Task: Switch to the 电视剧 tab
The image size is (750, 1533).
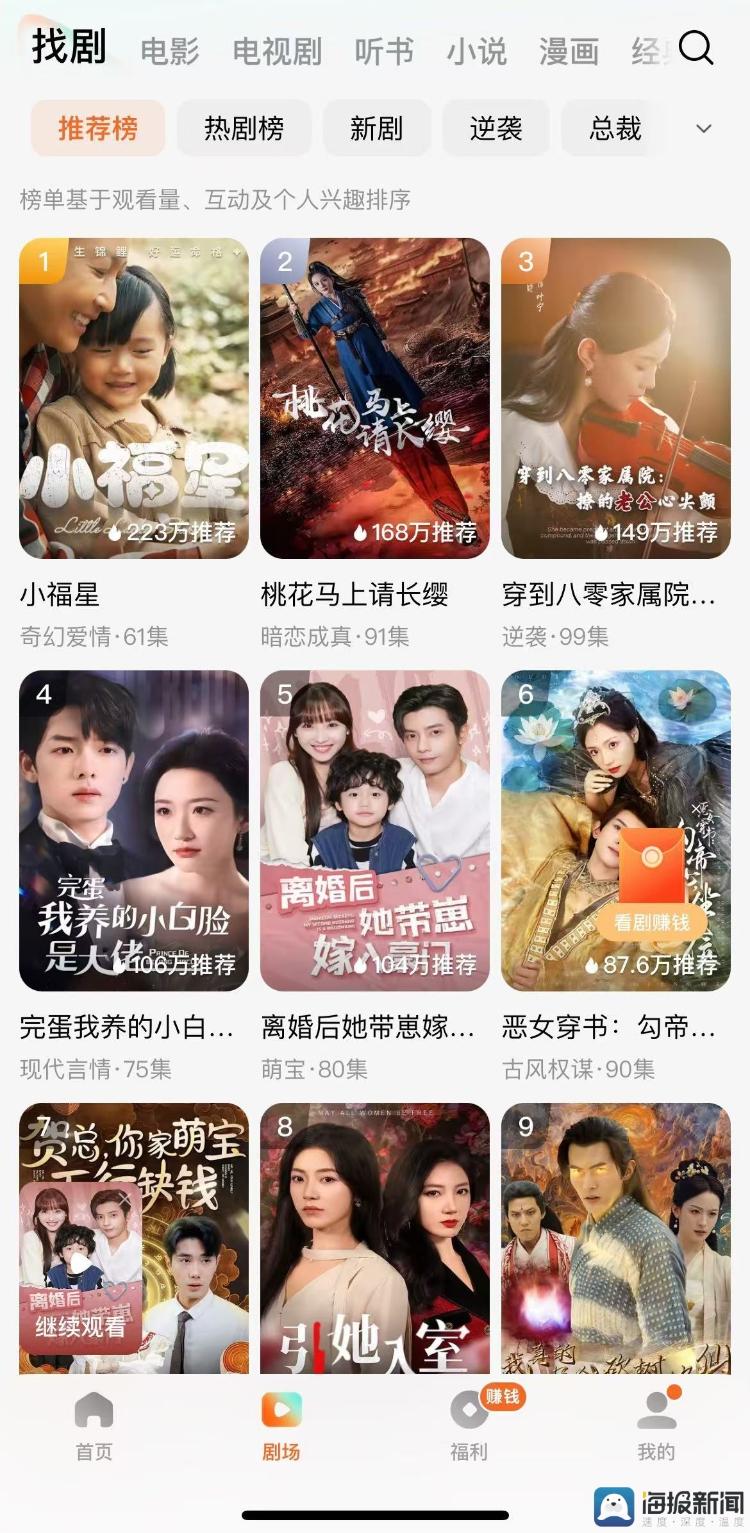Action: click(277, 51)
